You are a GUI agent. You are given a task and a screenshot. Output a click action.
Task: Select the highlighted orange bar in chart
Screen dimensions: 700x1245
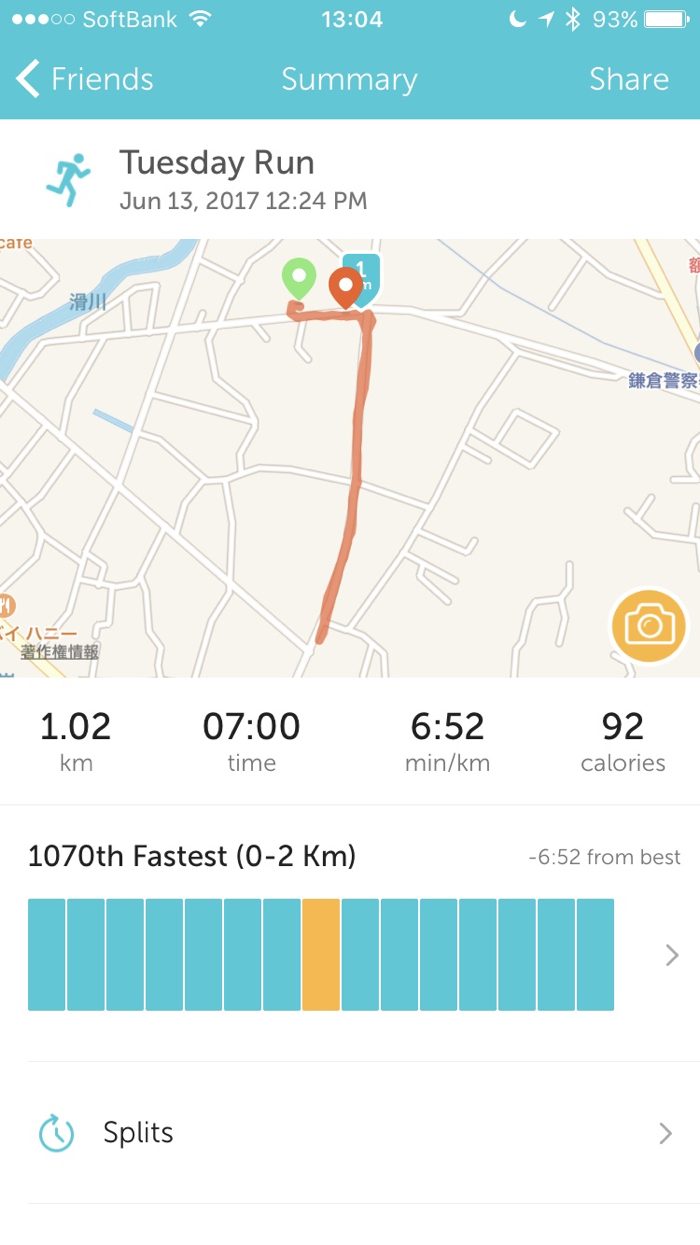pyautogui.click(x=321, y=954)
